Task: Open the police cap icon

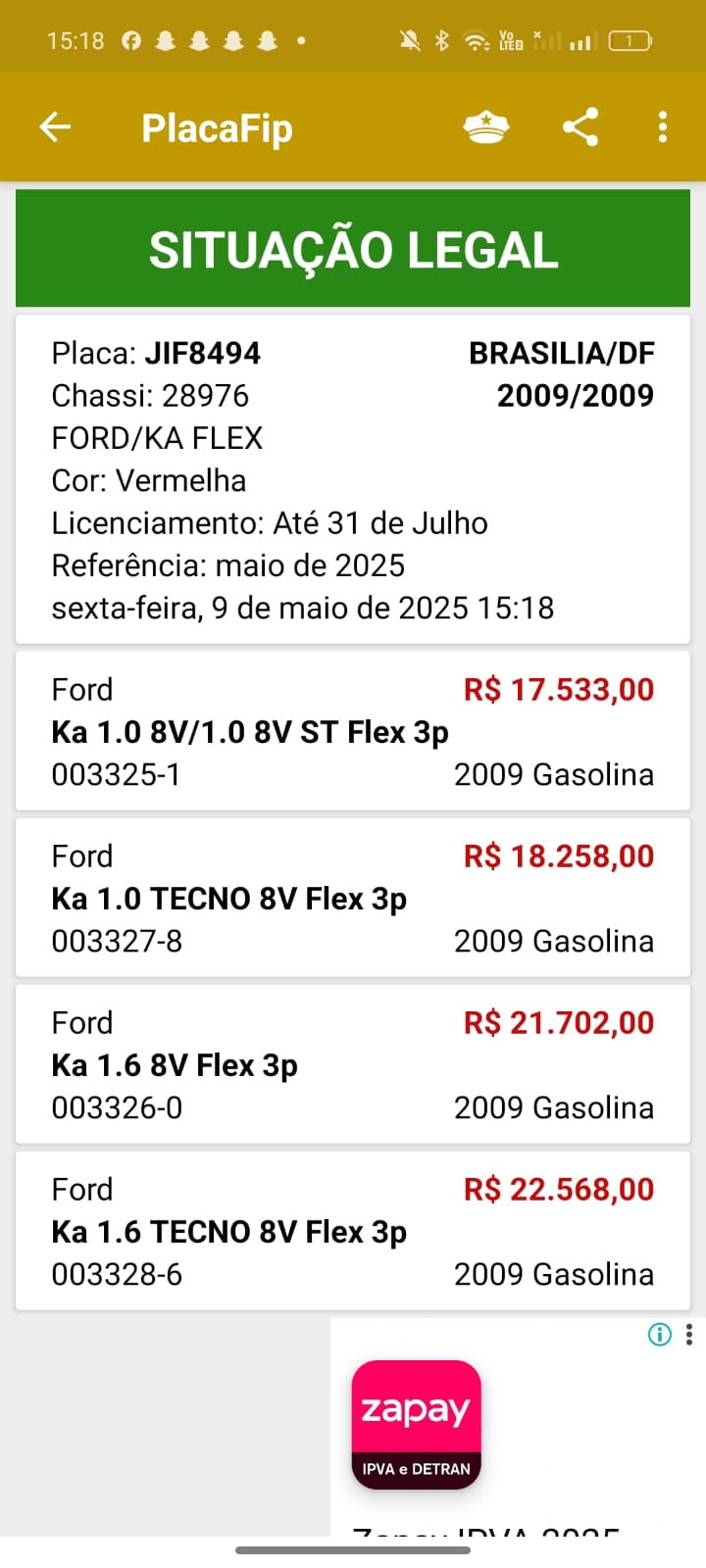Action: (486, 127)
